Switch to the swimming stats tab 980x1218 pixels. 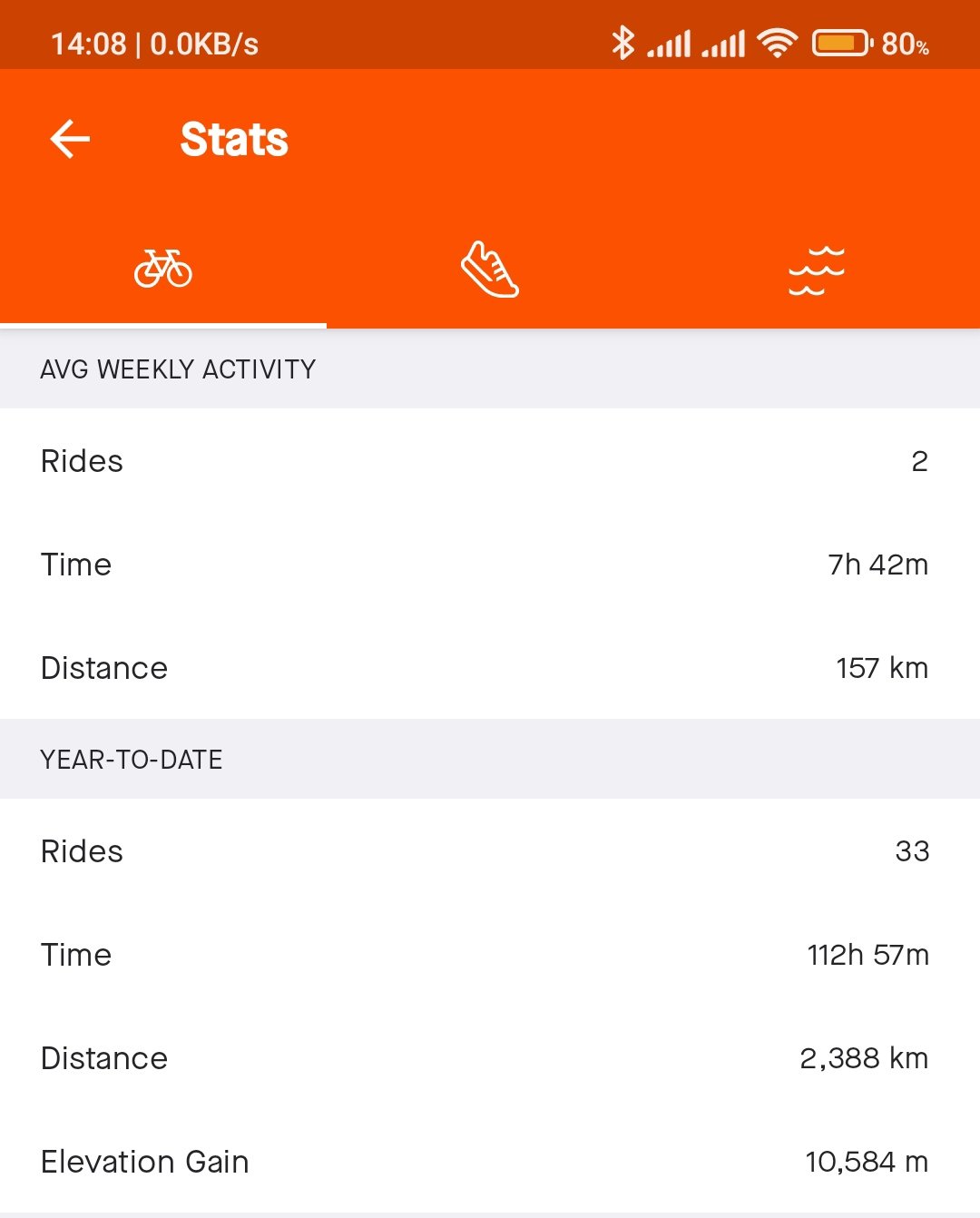point(816,270)
